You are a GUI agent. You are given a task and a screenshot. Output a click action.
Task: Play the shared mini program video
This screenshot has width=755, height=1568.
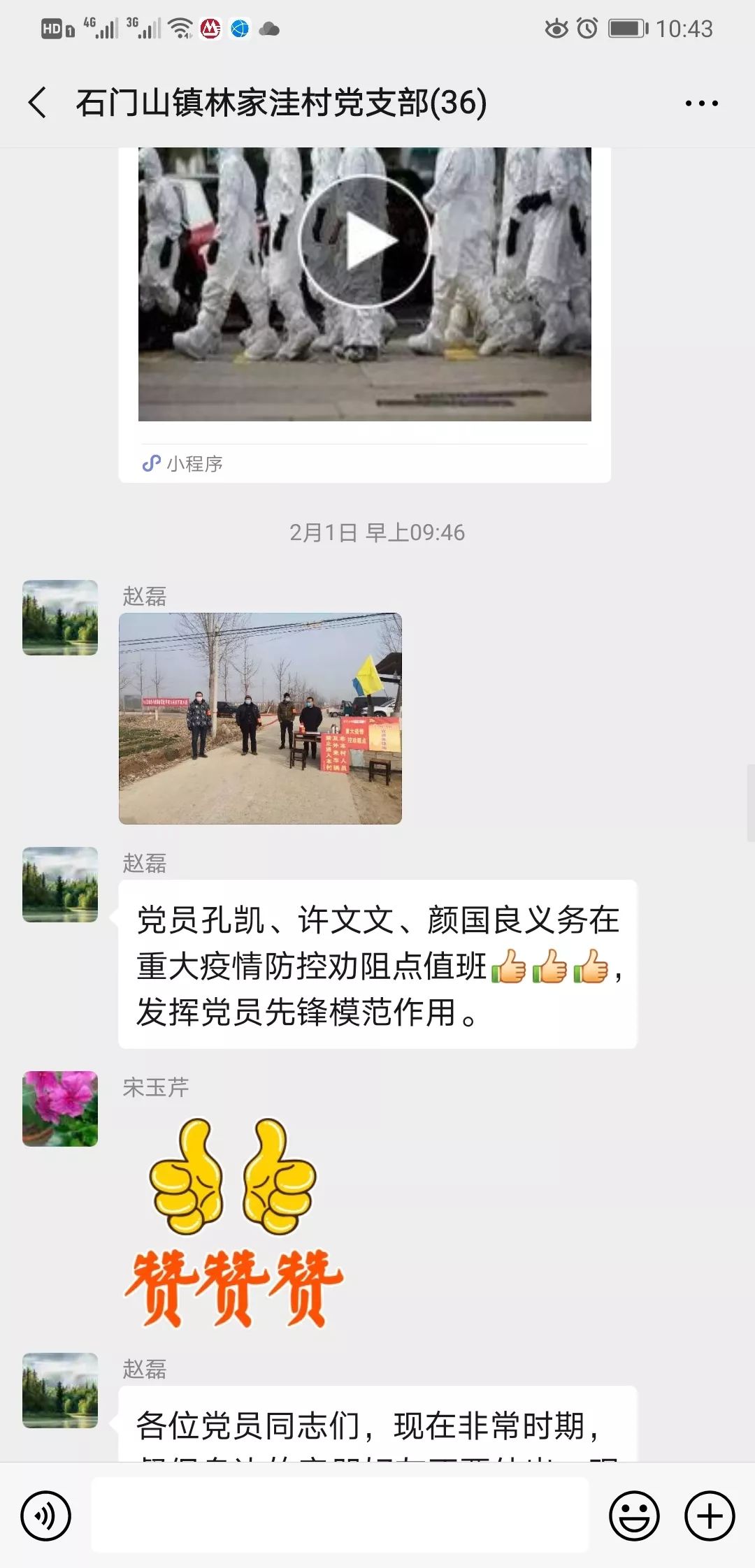[x=364, y=241]
